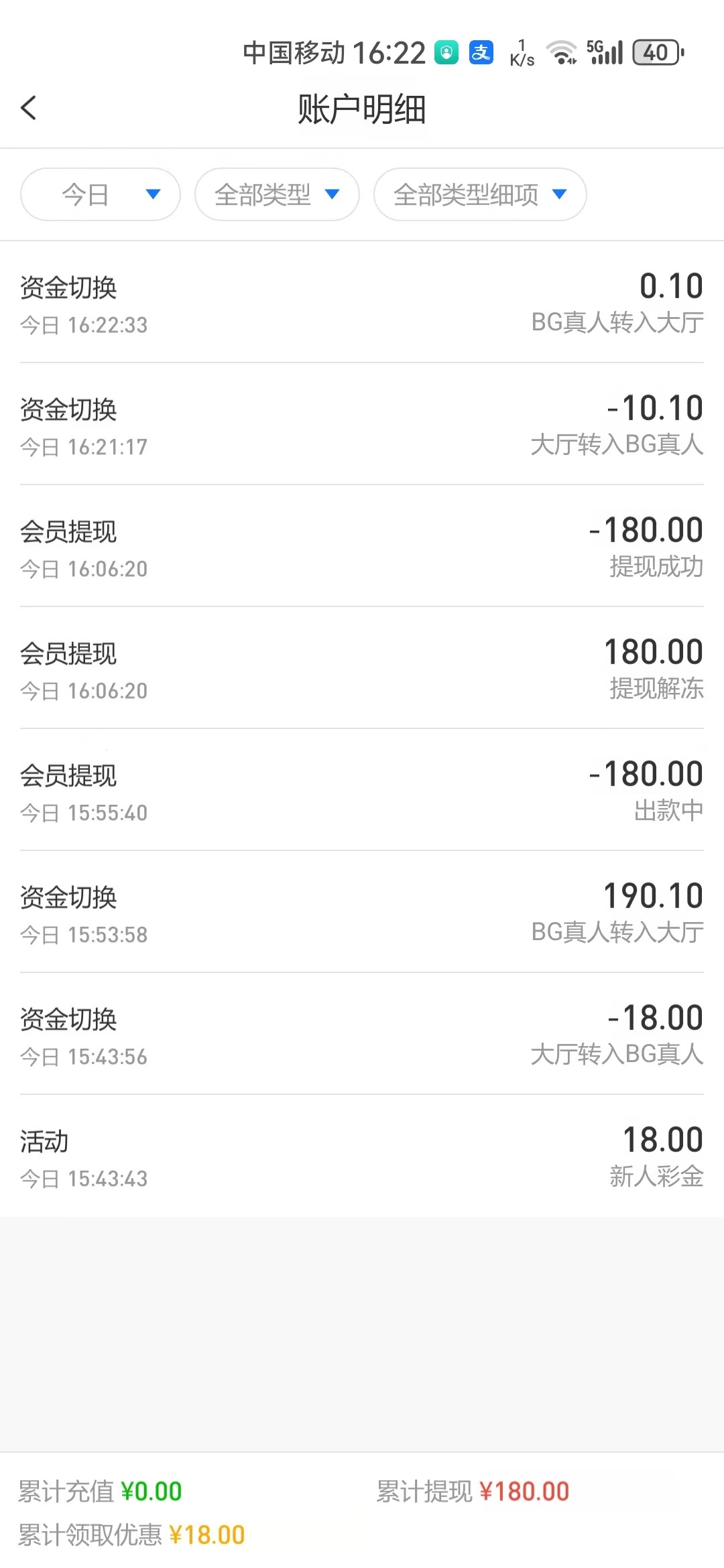Screen dimensions: 724x1568
Task: Select the 16:22:33 资金切换 entry
Action: click(x=362, y=305)
